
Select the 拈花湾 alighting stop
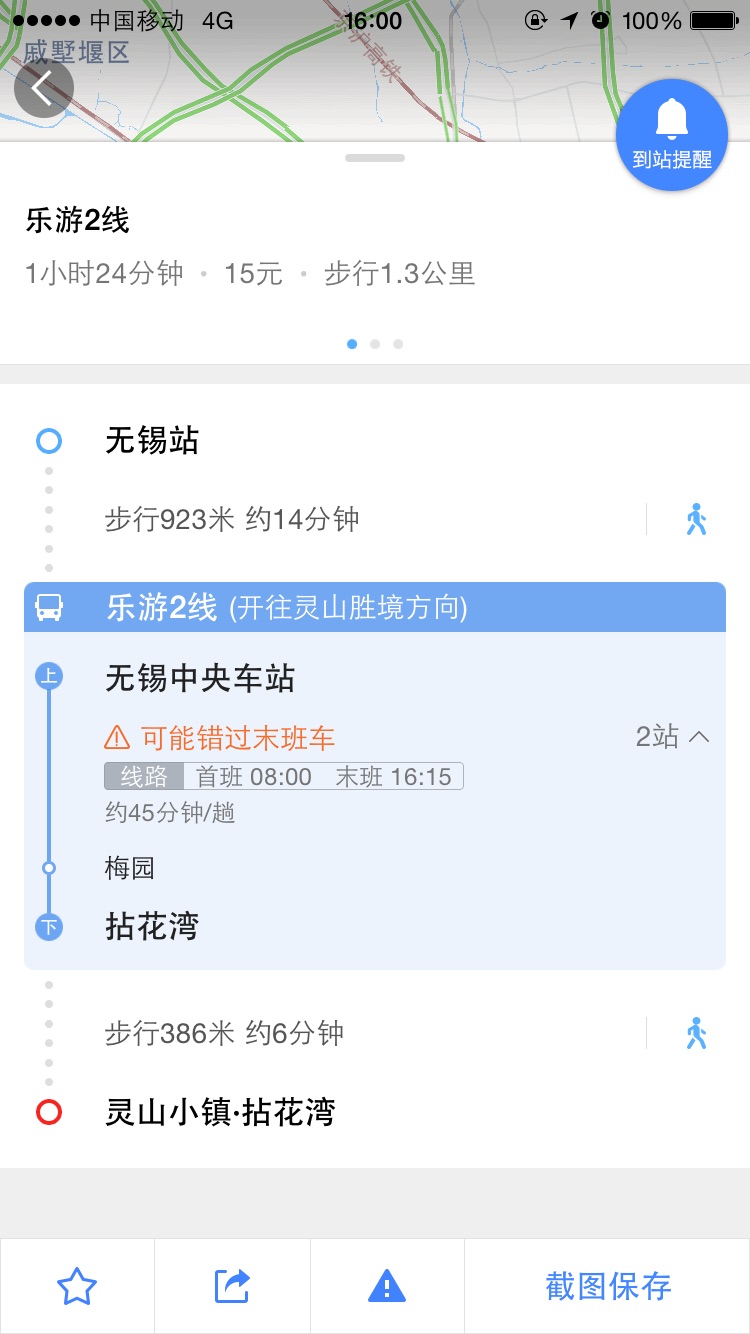(x=152, y=926)
